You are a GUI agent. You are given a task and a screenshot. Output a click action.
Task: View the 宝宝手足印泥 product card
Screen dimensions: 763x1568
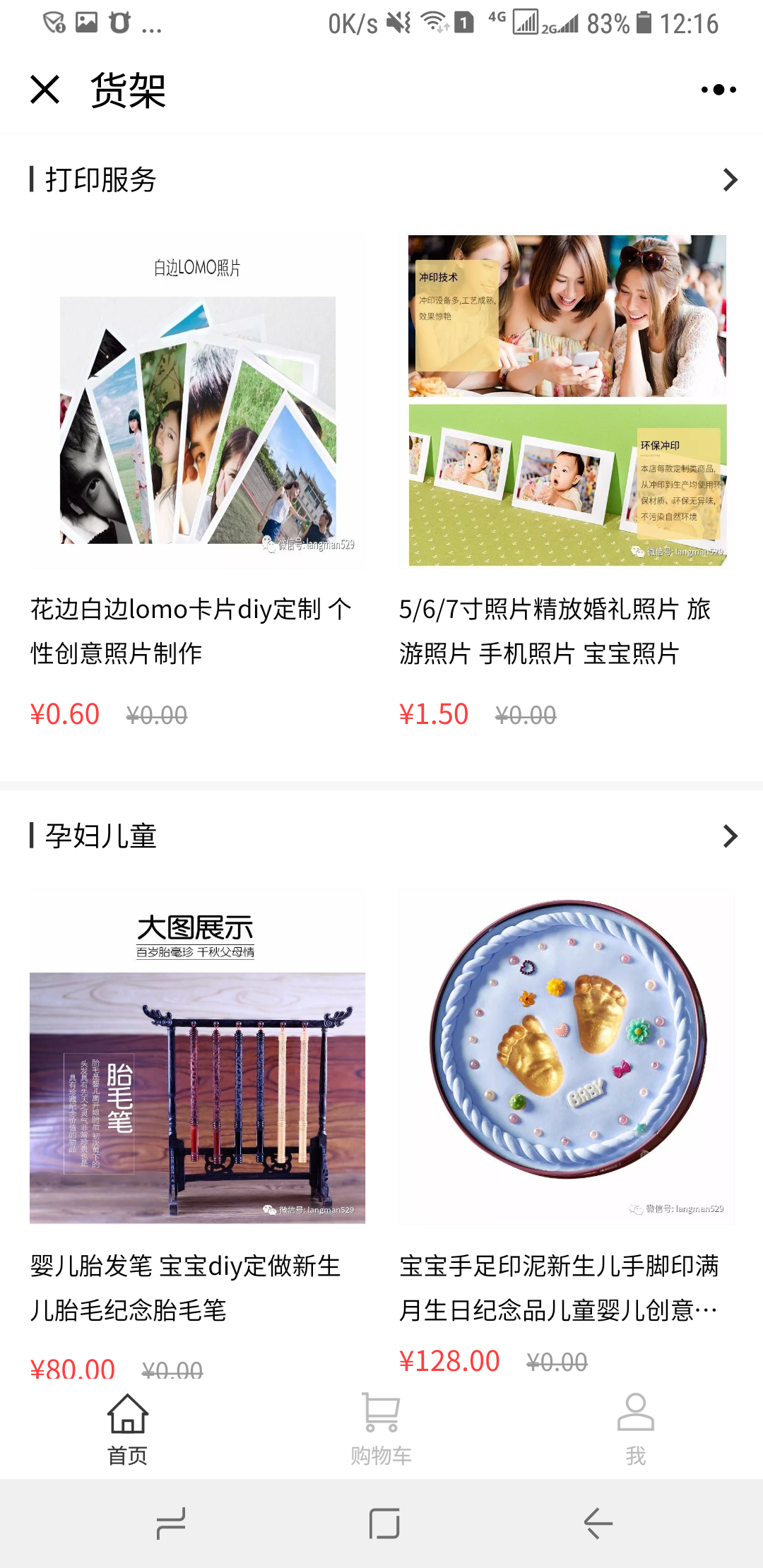567,1133
